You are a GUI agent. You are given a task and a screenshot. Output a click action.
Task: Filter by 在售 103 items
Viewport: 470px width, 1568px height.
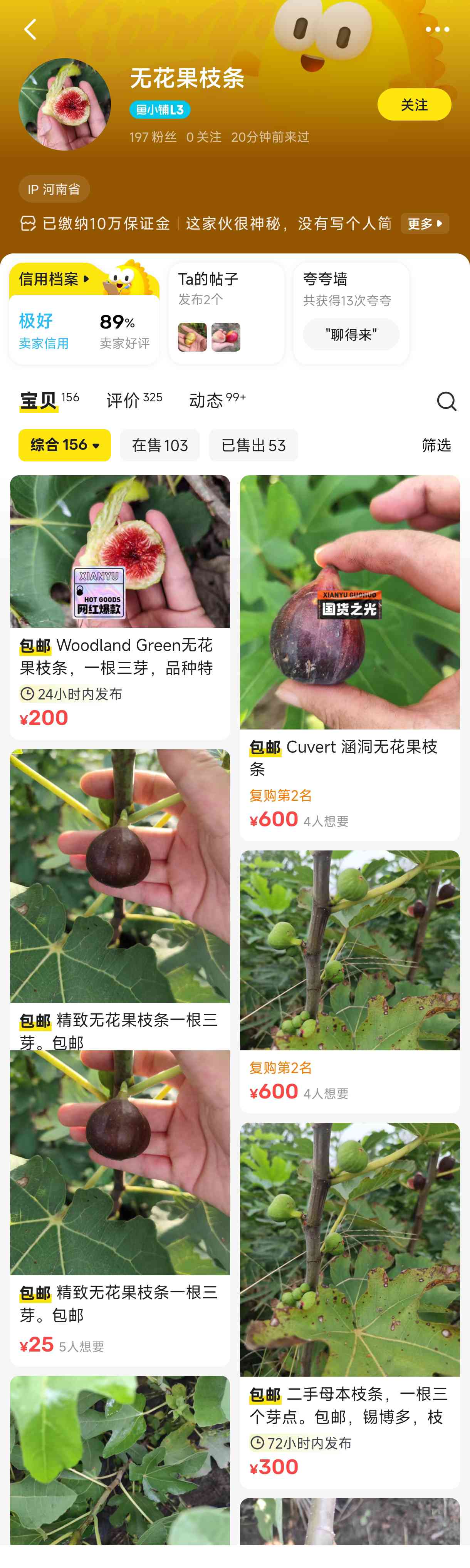pos(159,445)
